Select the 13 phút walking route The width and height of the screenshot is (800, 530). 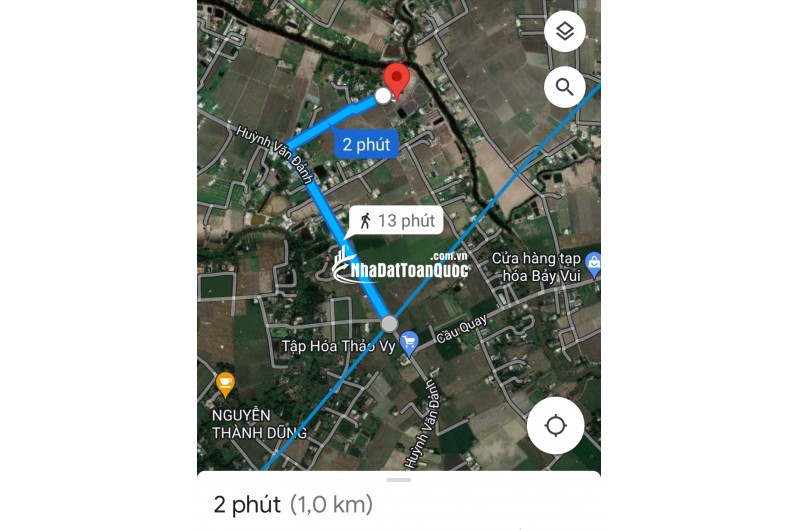[397, 221]
